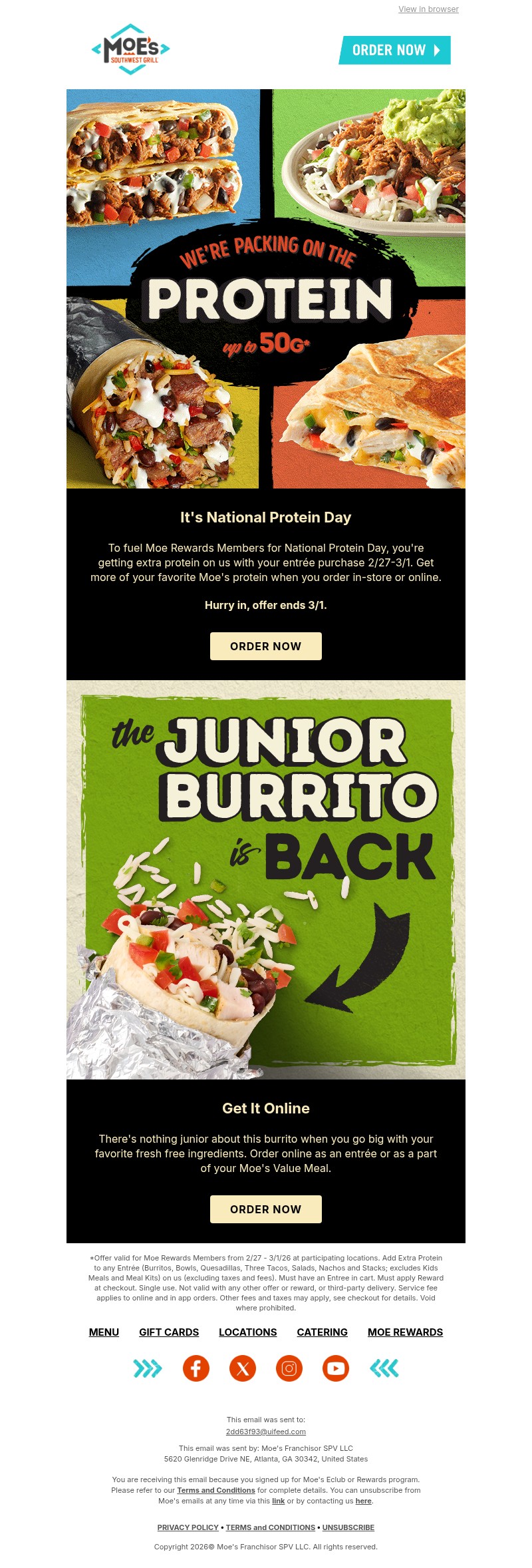Tap ORDER NOW under Get It Online
This screenshot has height=1568, width=532.
(x=266, y=1209)
